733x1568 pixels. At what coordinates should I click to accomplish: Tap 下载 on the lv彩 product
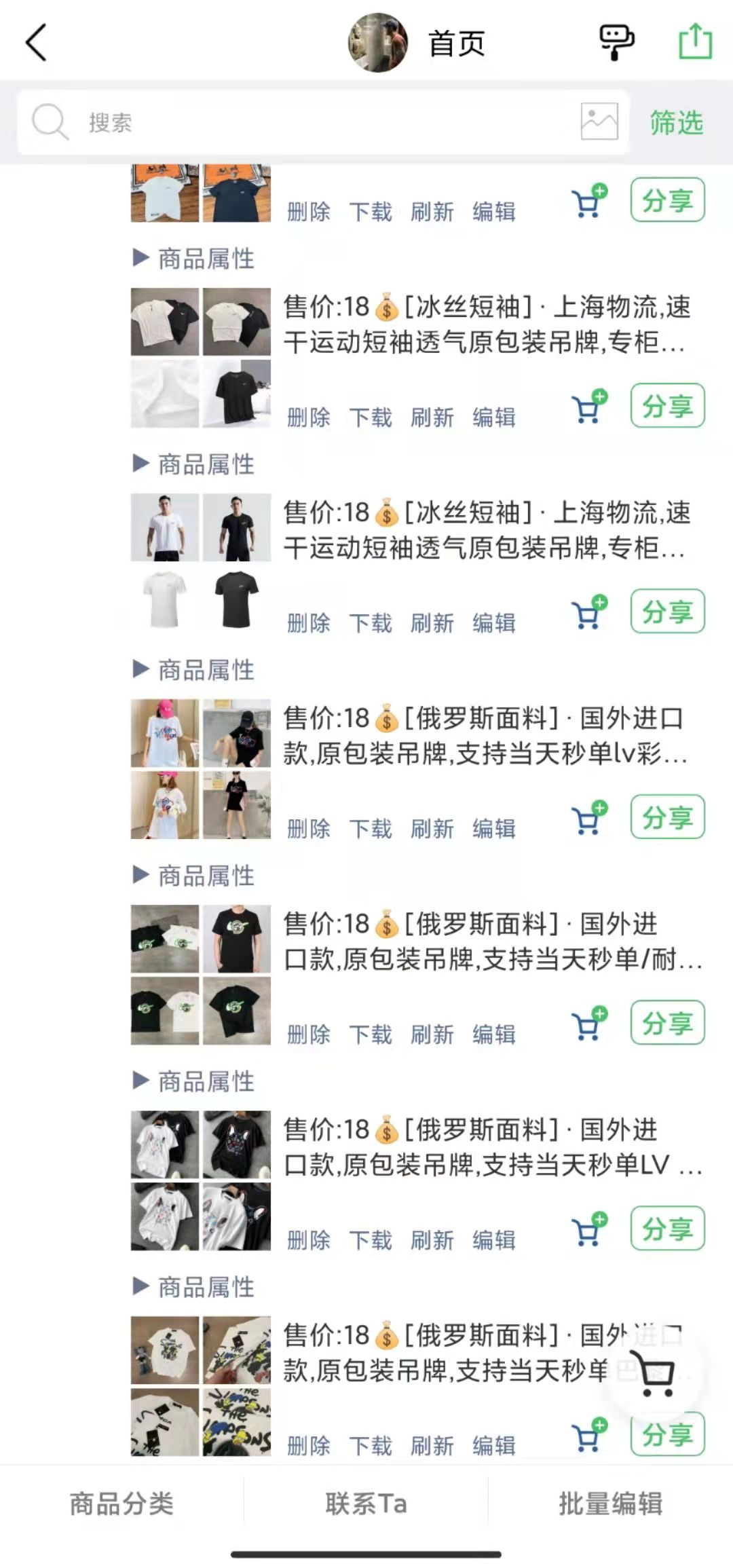[x=370, y=829]
